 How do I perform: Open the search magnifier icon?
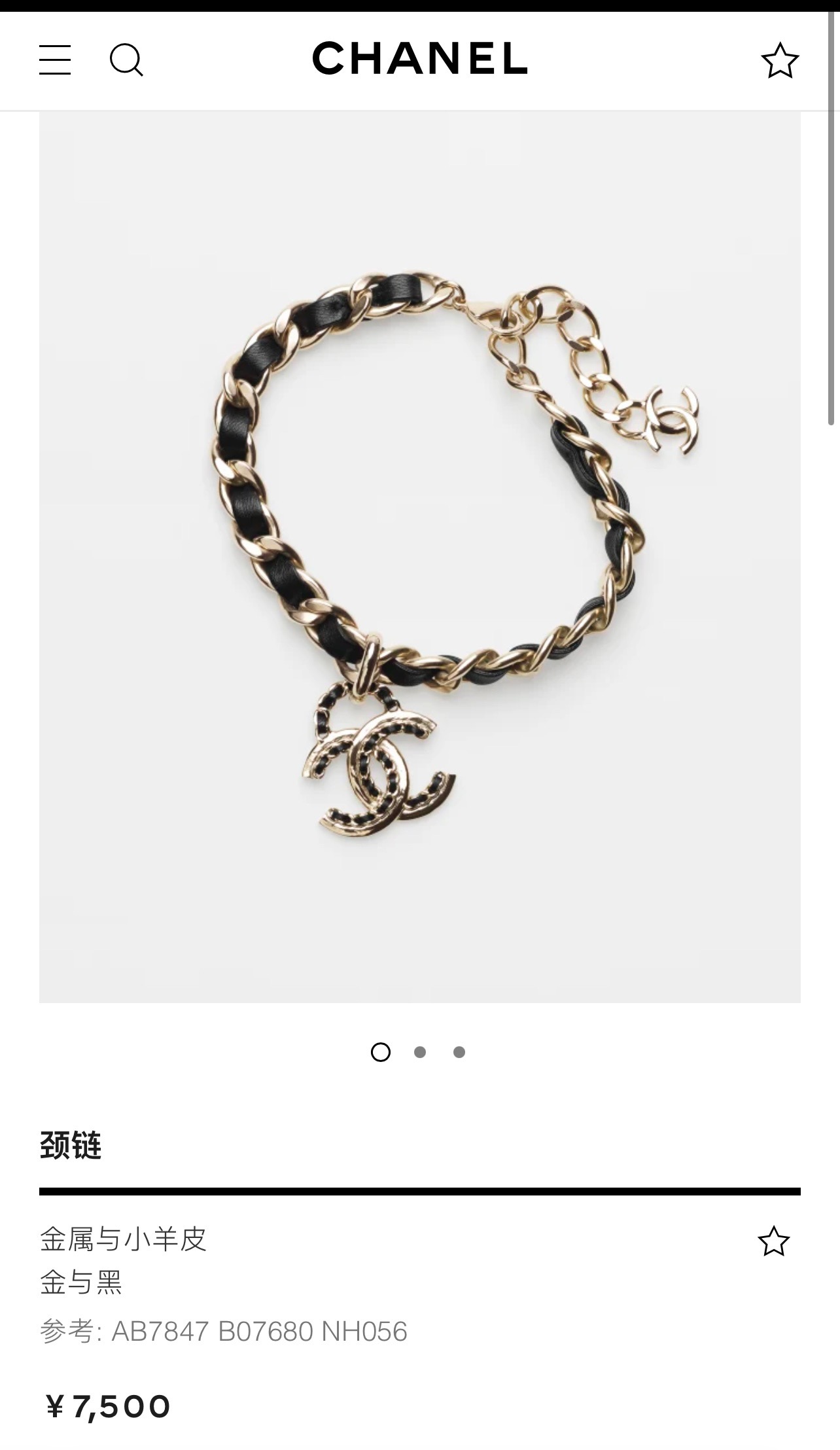click(126, 60)
